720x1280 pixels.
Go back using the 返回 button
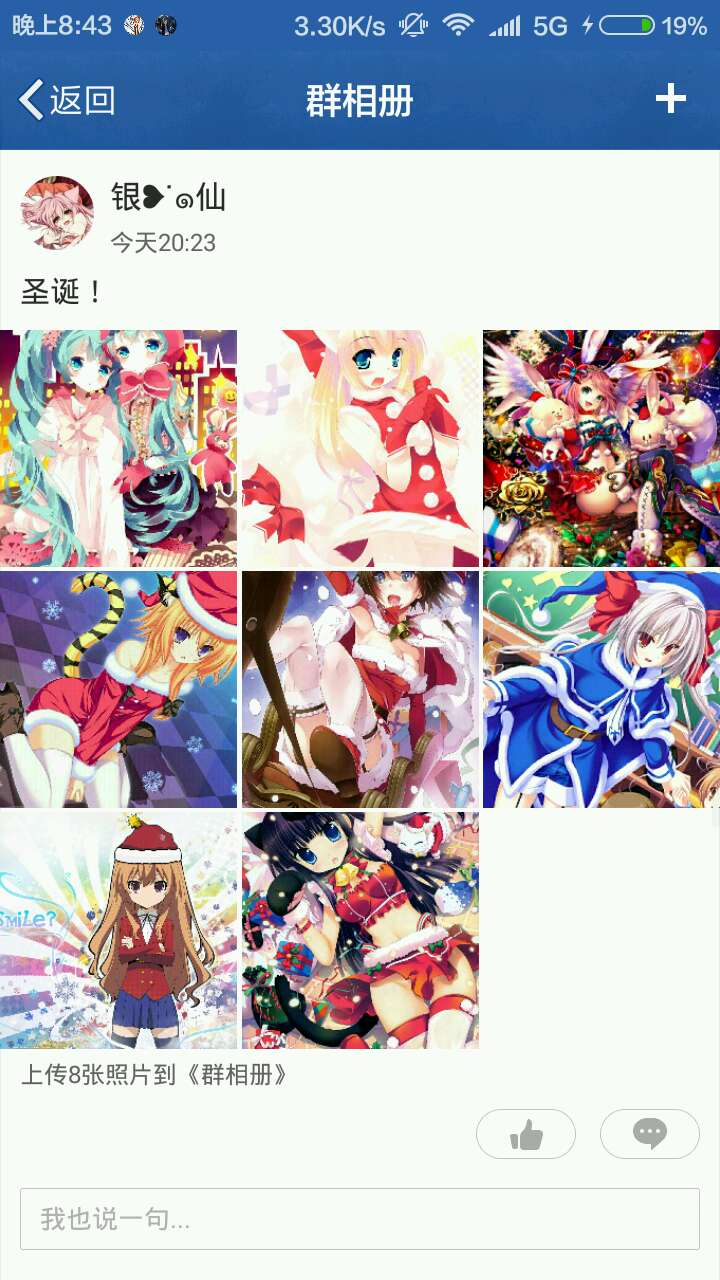[67, 100]
